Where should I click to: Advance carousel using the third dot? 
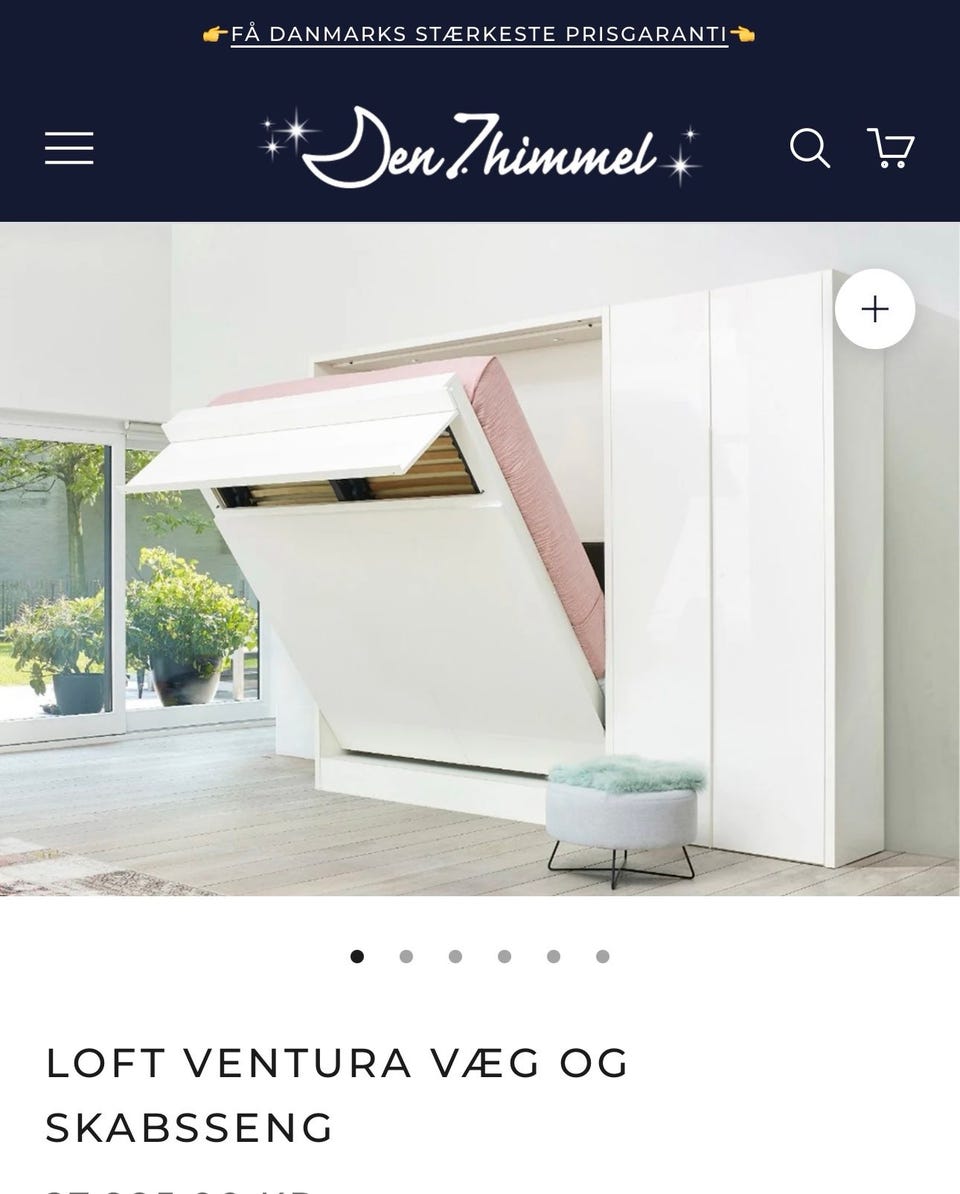coord(454,957)
